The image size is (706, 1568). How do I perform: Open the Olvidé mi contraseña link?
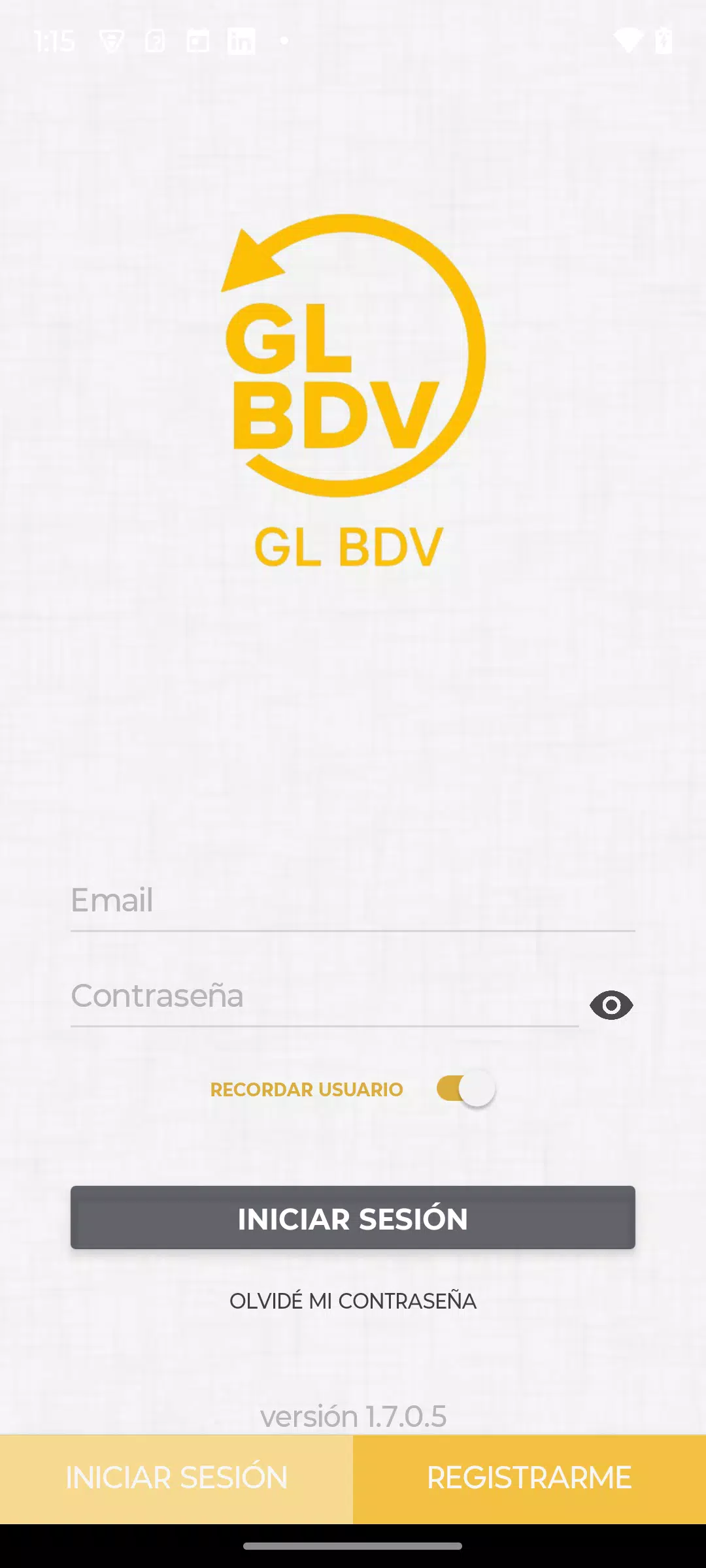(x=353, y=1301)
